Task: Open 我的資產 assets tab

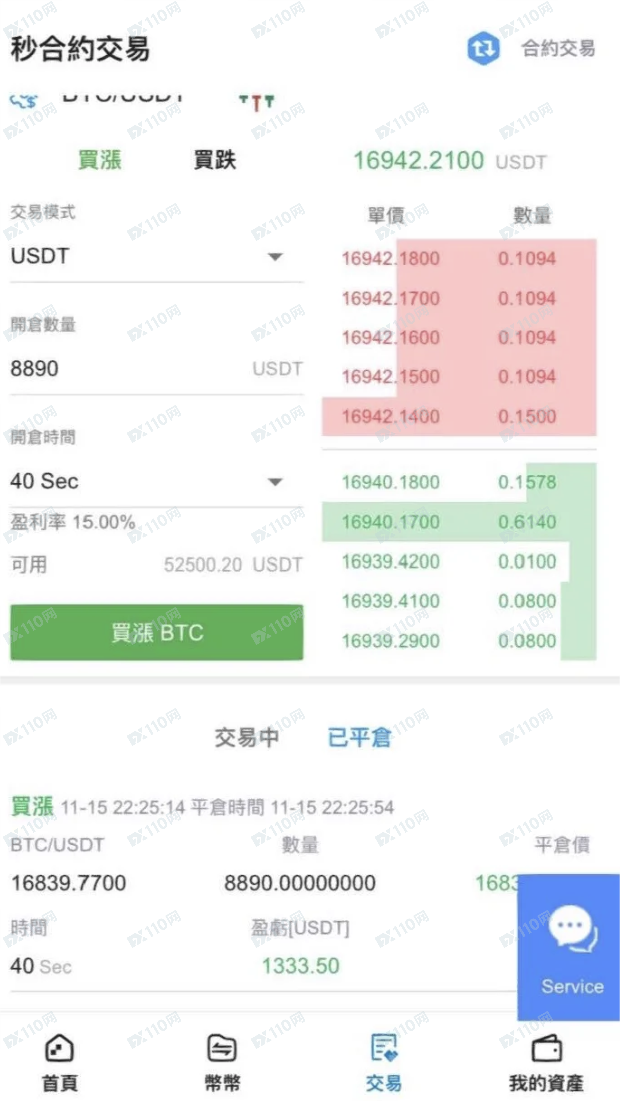Action: (546, 1062)
